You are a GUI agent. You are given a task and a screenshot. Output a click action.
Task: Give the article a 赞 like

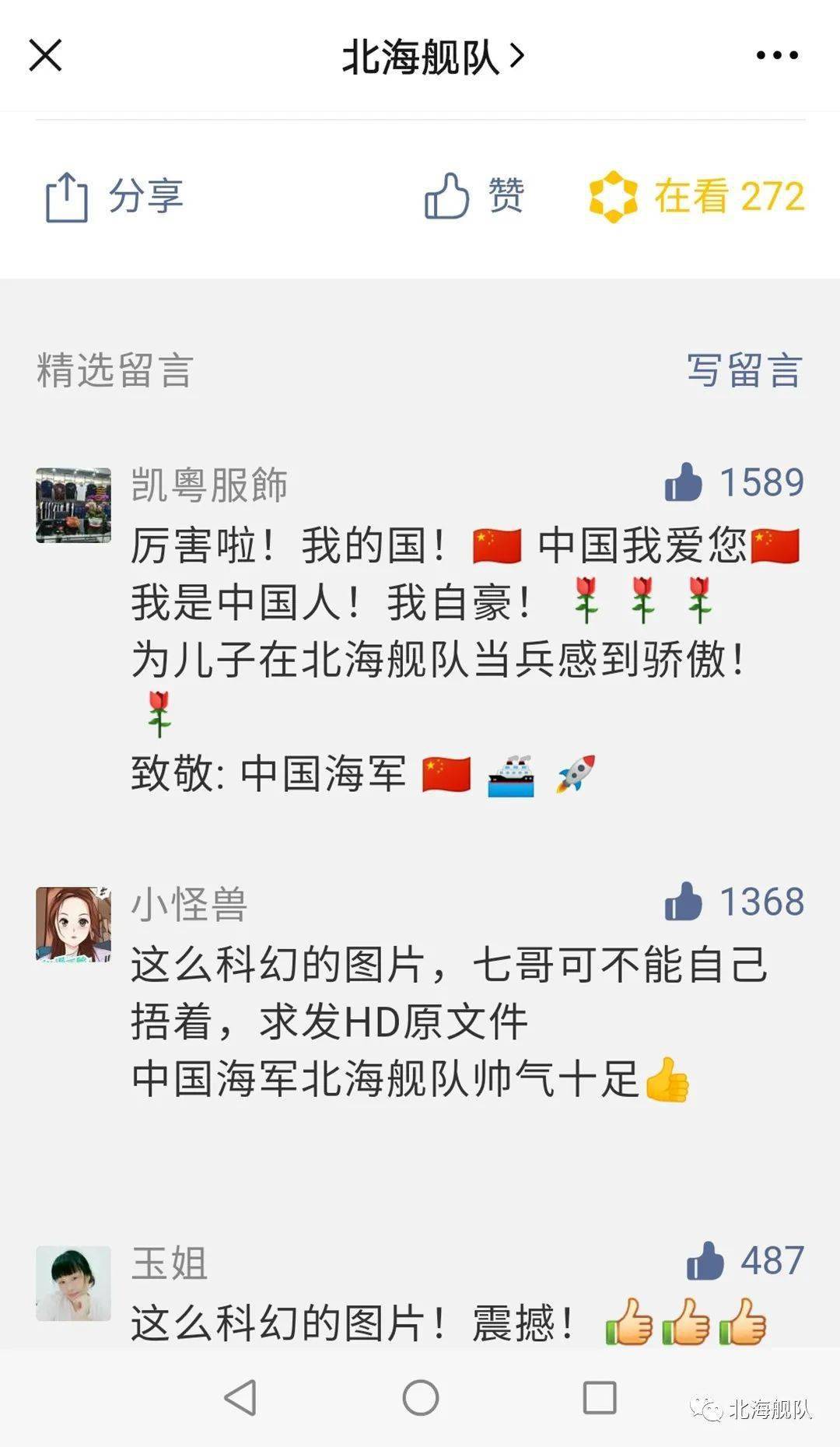474,195
